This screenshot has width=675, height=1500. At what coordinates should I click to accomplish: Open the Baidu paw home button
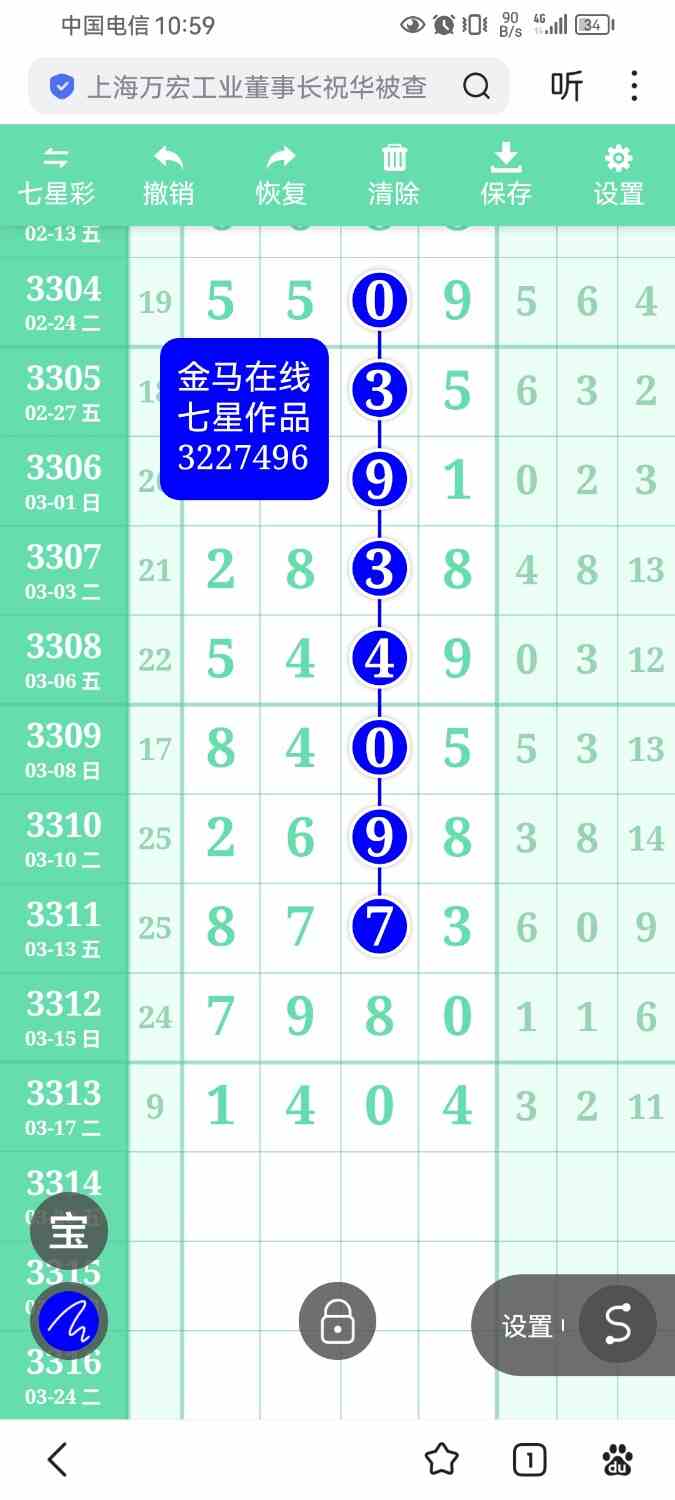[x=618, y=1460]
